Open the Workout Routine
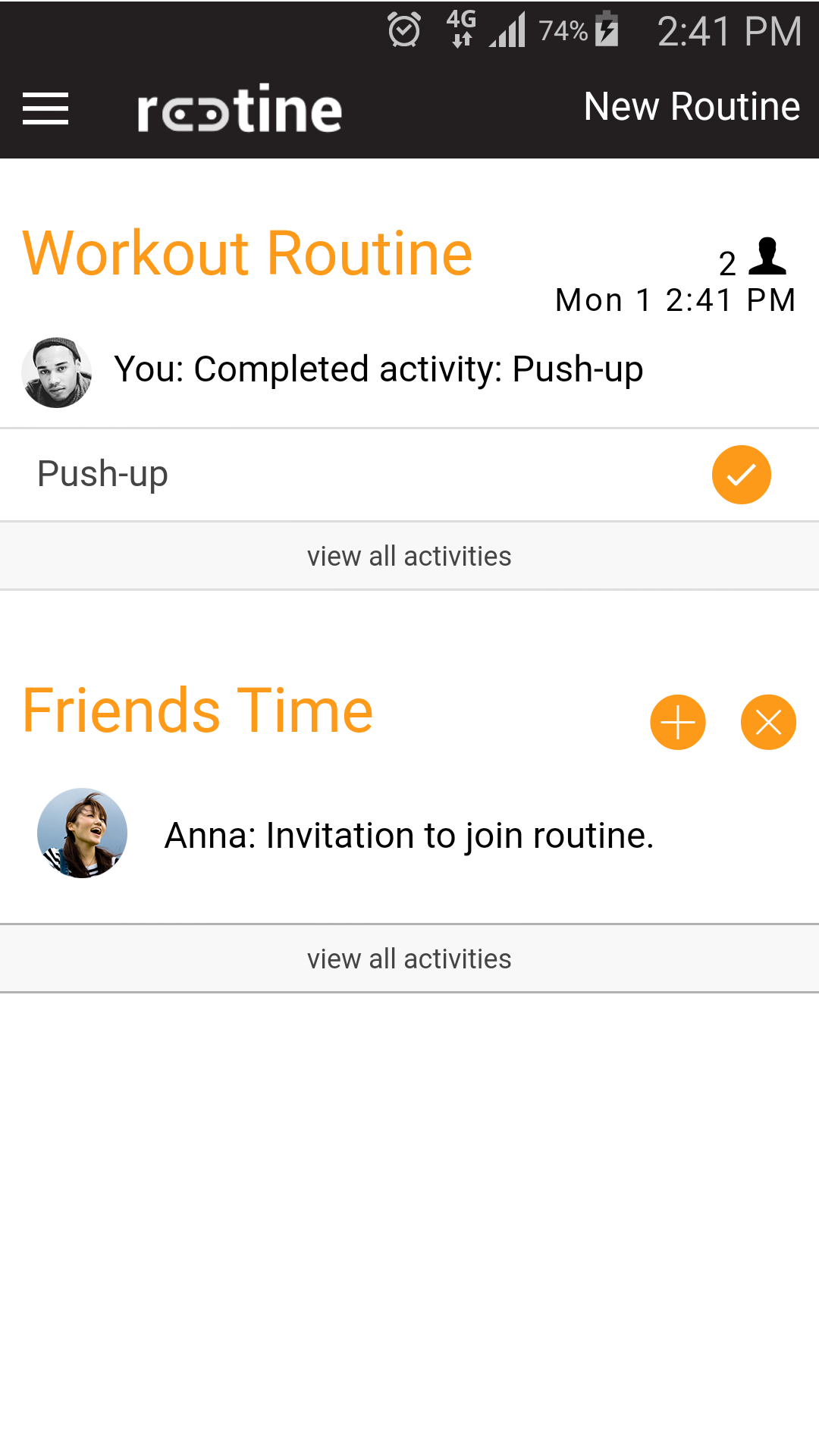Image resolution: width=819 pixels, height=1456 pixels. (247, 253)
